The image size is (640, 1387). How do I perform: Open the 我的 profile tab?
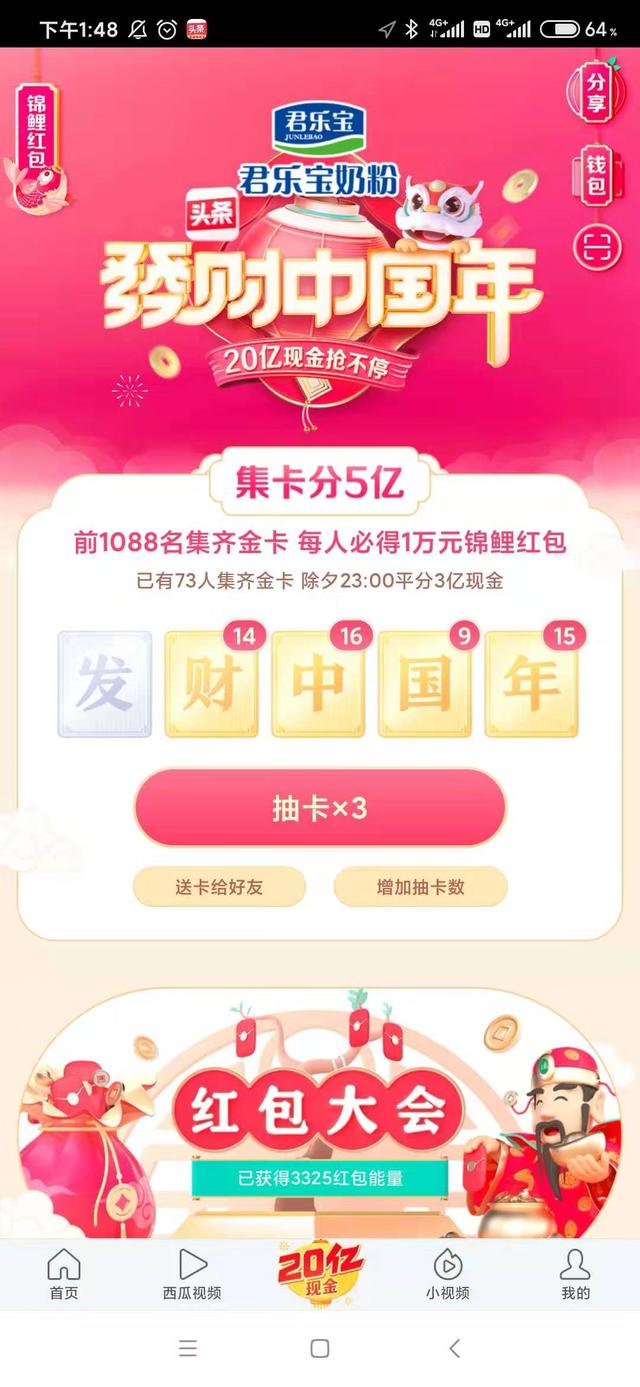tap(575, 1275)
